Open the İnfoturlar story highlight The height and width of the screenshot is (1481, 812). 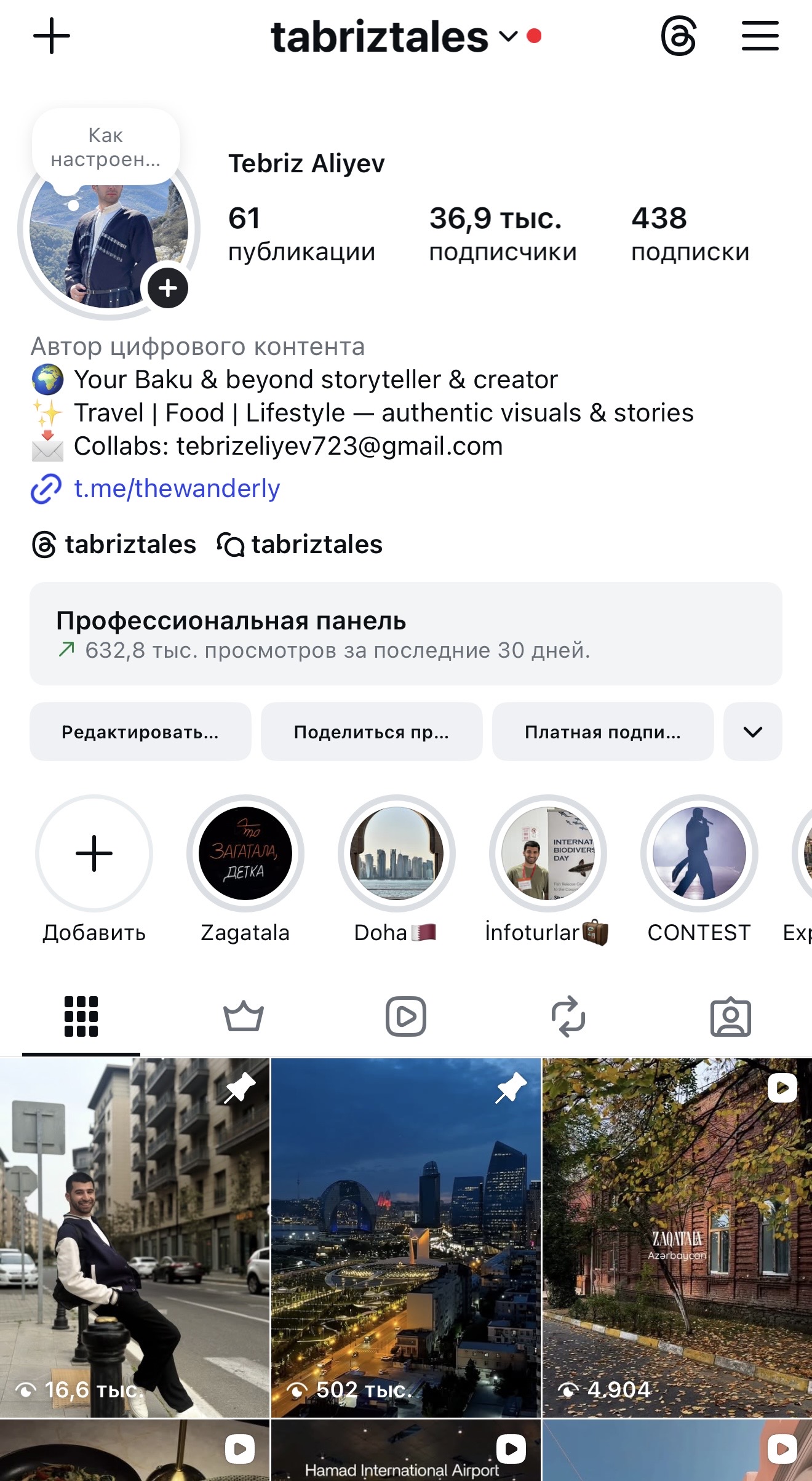point(548,853)
